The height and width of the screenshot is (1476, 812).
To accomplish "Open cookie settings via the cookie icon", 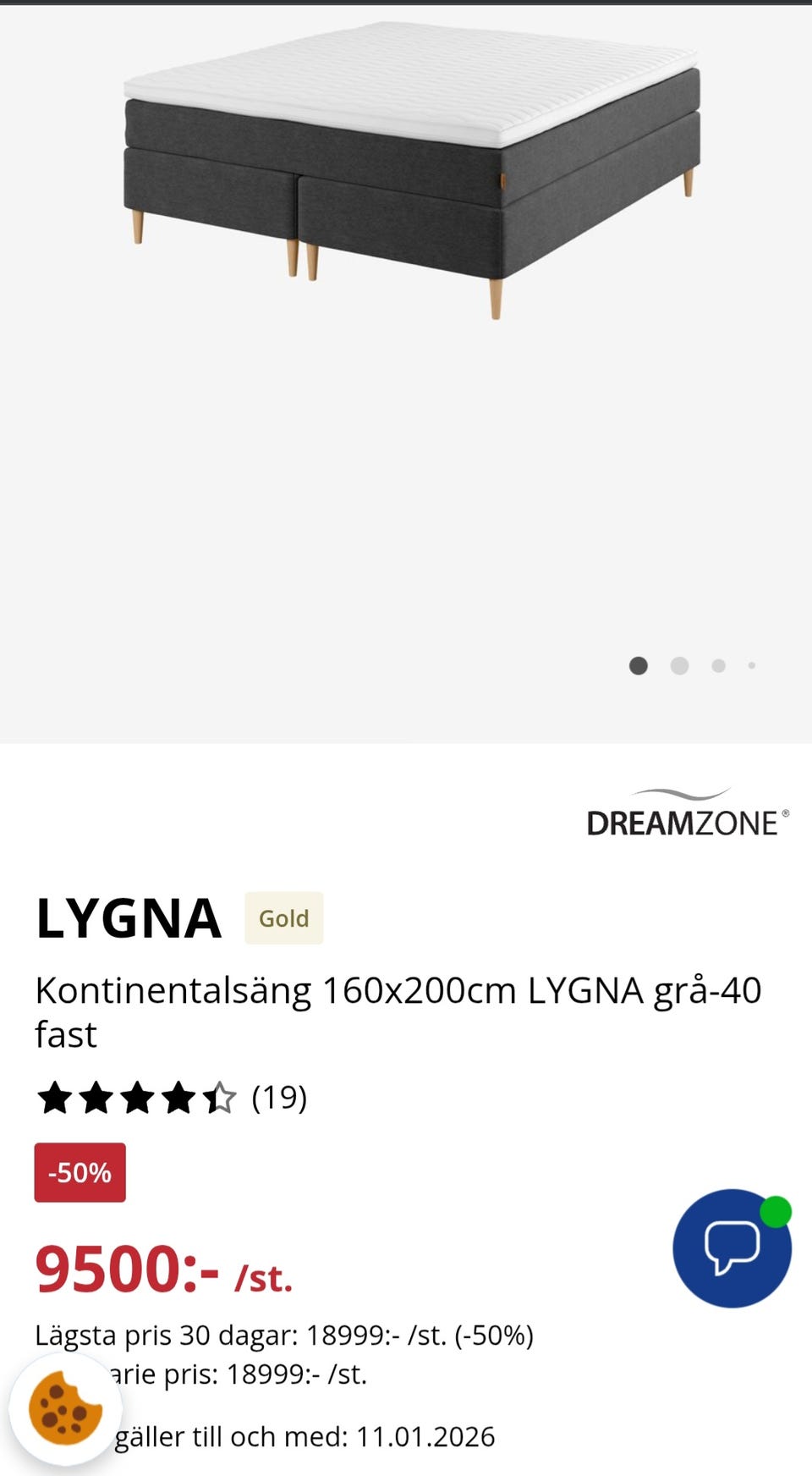I will pyautogui.click(x=65, y=1409).
